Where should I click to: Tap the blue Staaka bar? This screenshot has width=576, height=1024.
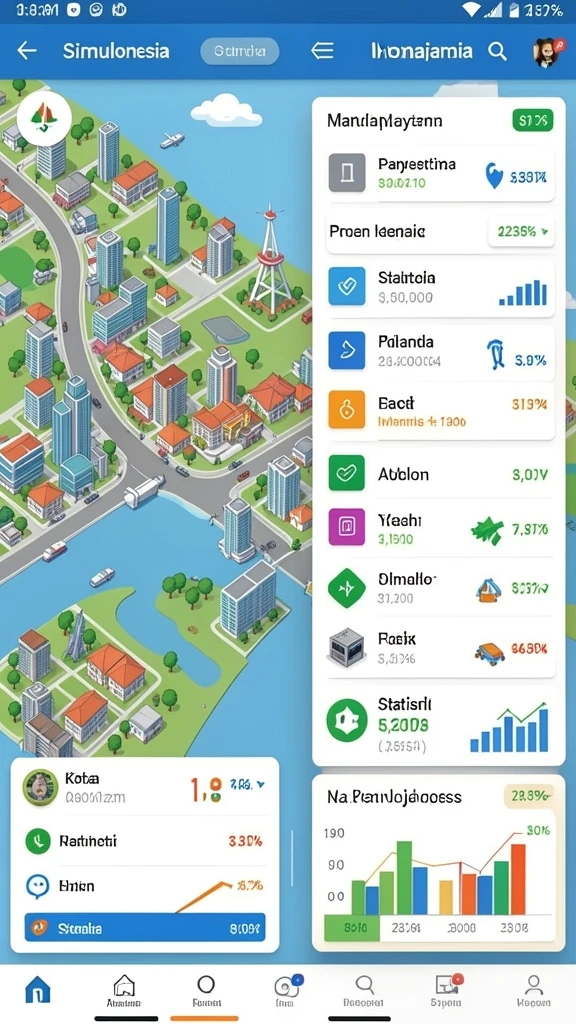[145, 927]
